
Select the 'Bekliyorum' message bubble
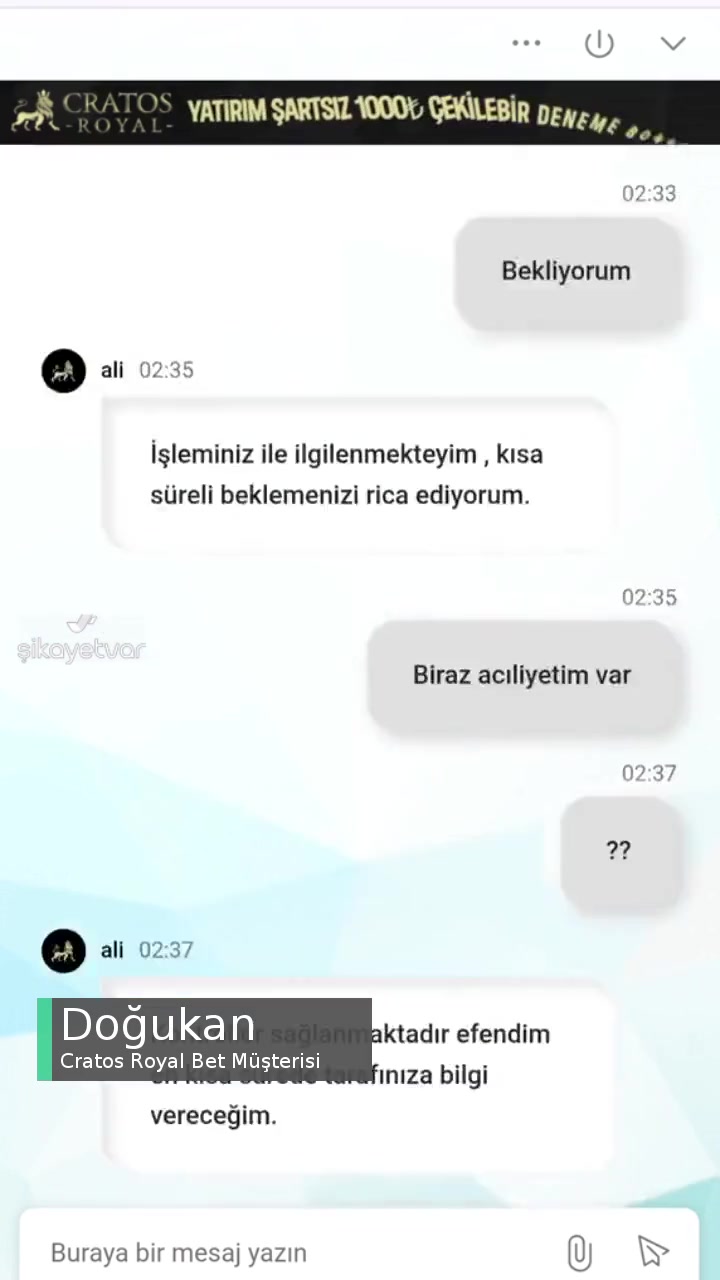click(566, 270)
